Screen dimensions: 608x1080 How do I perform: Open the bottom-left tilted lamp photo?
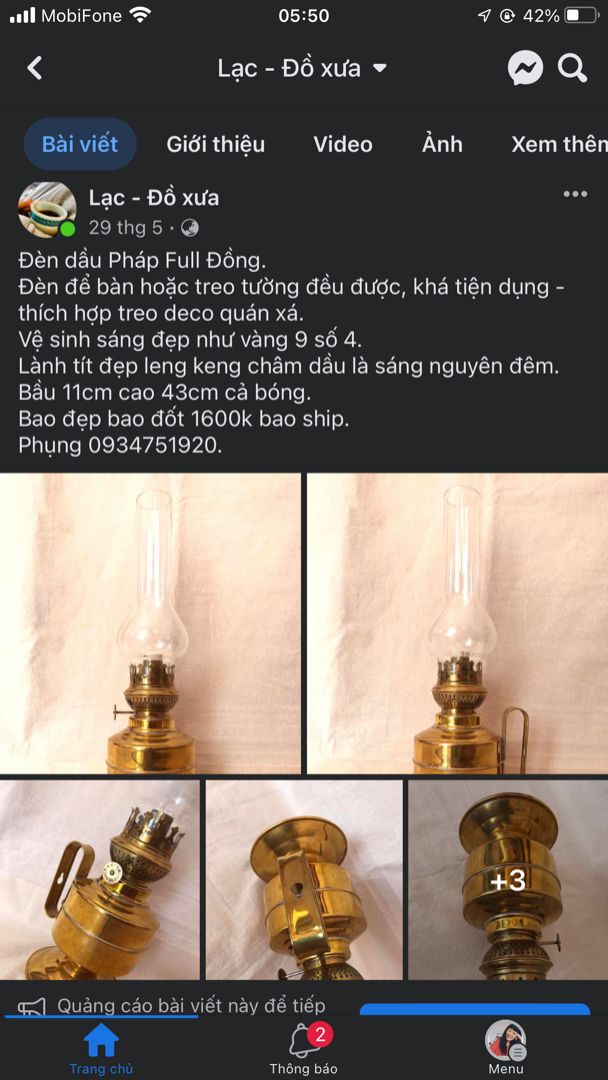(99, 880)
